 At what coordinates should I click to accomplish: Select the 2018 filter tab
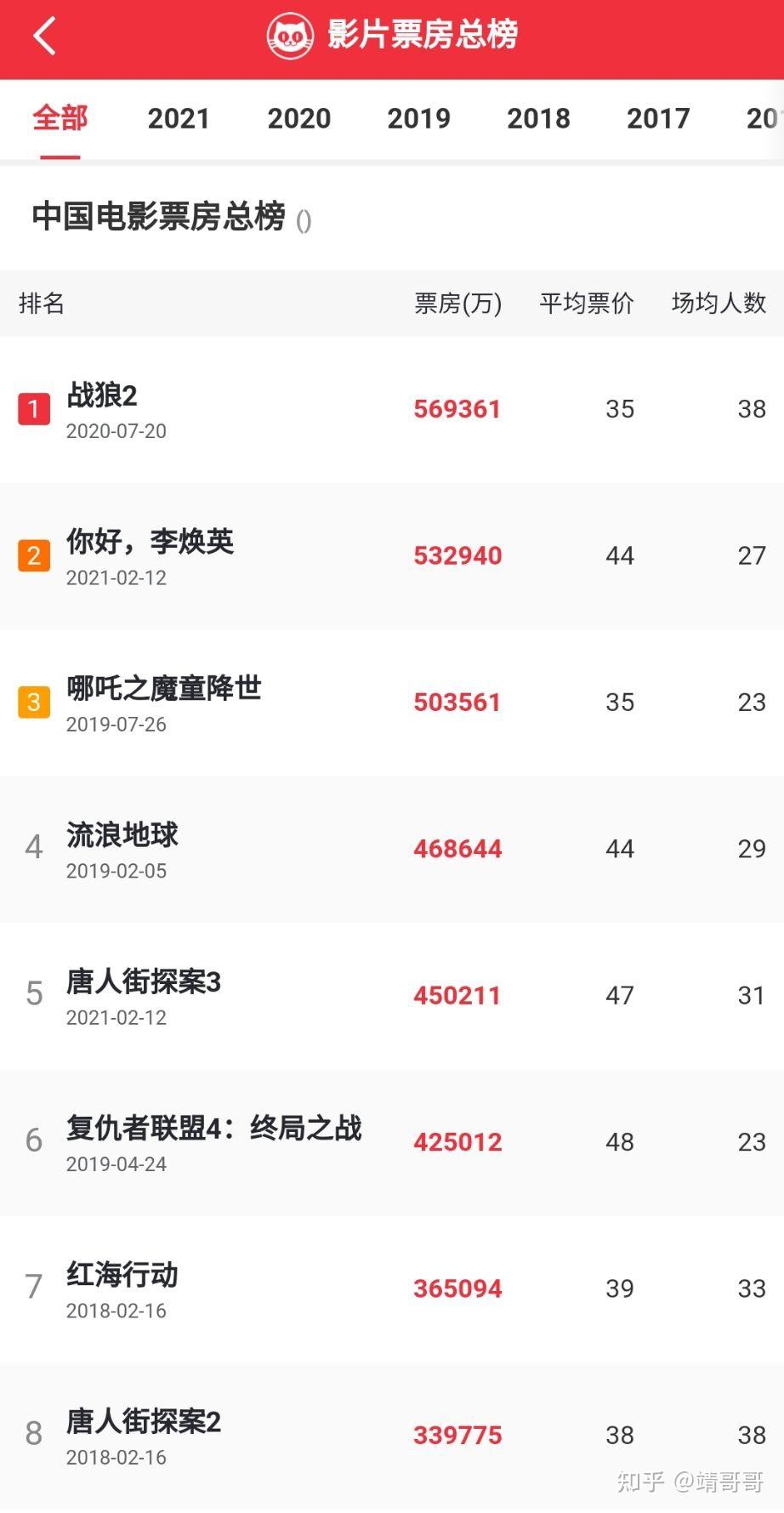(538, 119)
